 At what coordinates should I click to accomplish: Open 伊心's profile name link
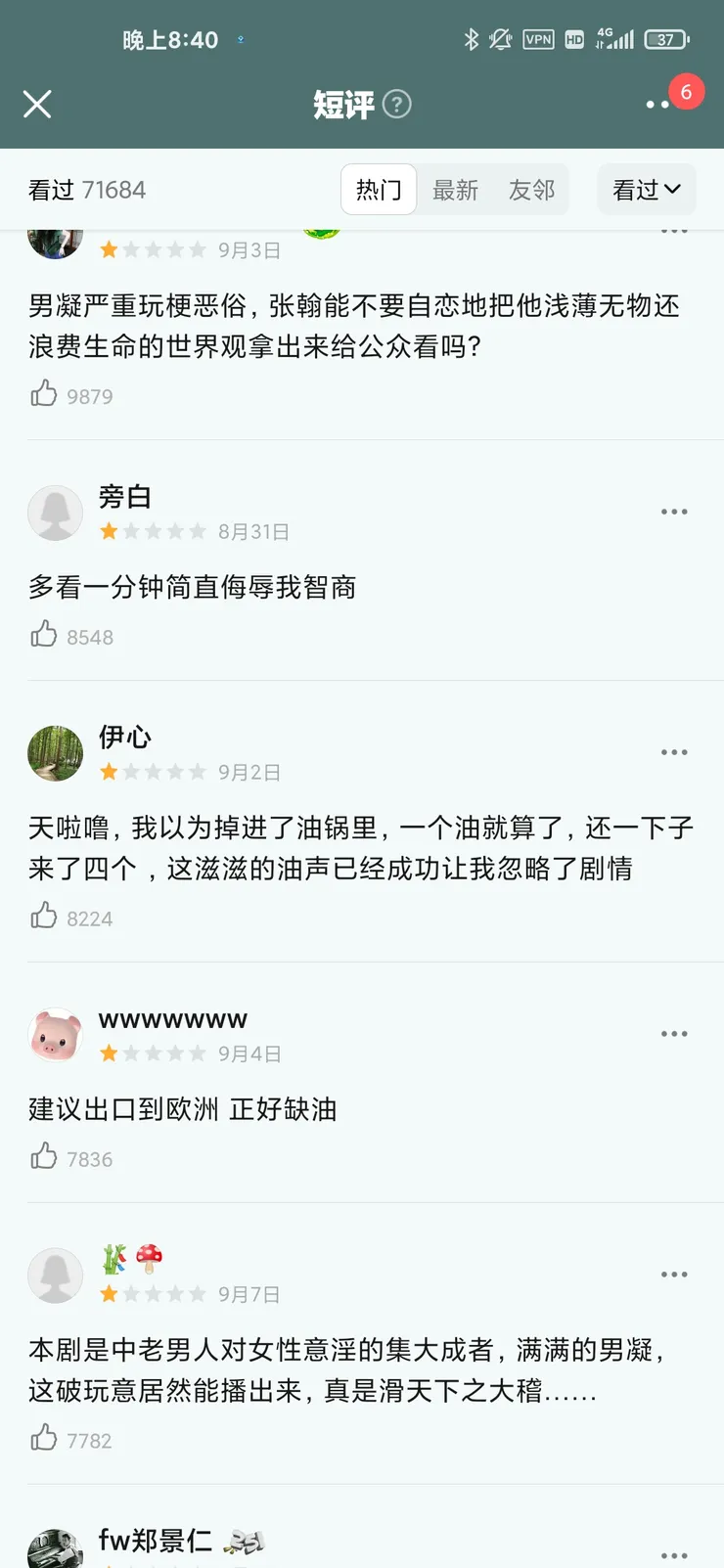click(x=125, y=738)
